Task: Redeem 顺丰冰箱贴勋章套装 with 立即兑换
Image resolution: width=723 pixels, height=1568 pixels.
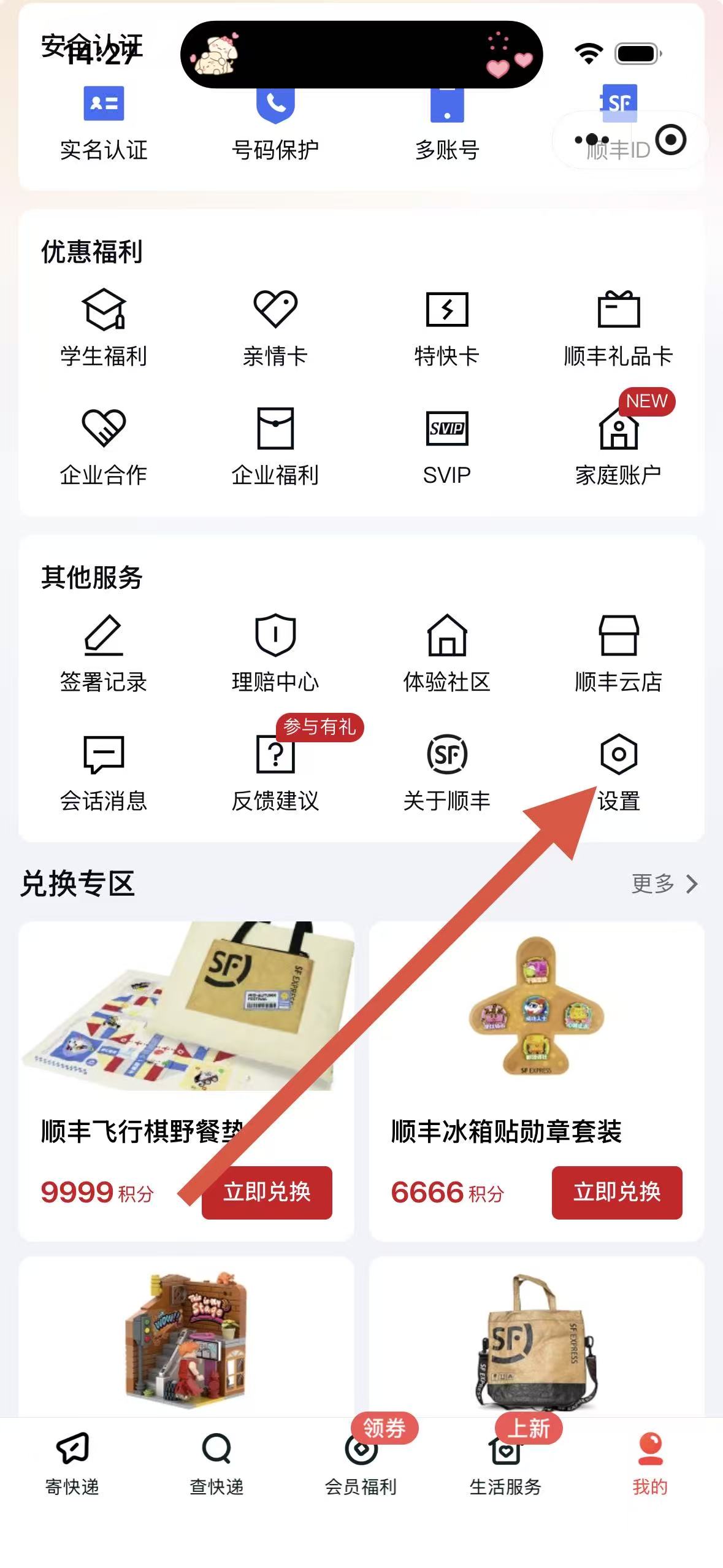Action: (617, 1192)
